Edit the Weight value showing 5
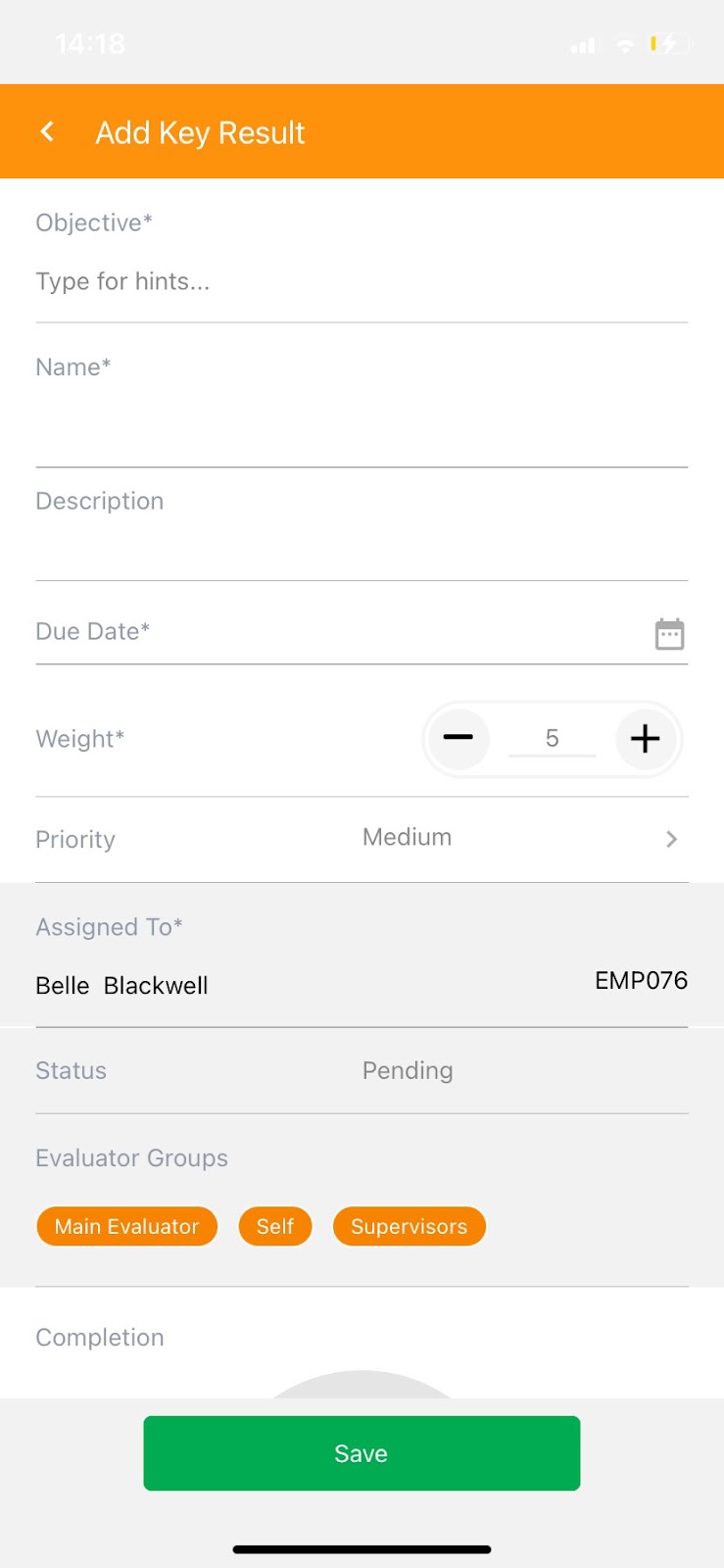This screenshot has height=1568, width=724. (552, 739)
